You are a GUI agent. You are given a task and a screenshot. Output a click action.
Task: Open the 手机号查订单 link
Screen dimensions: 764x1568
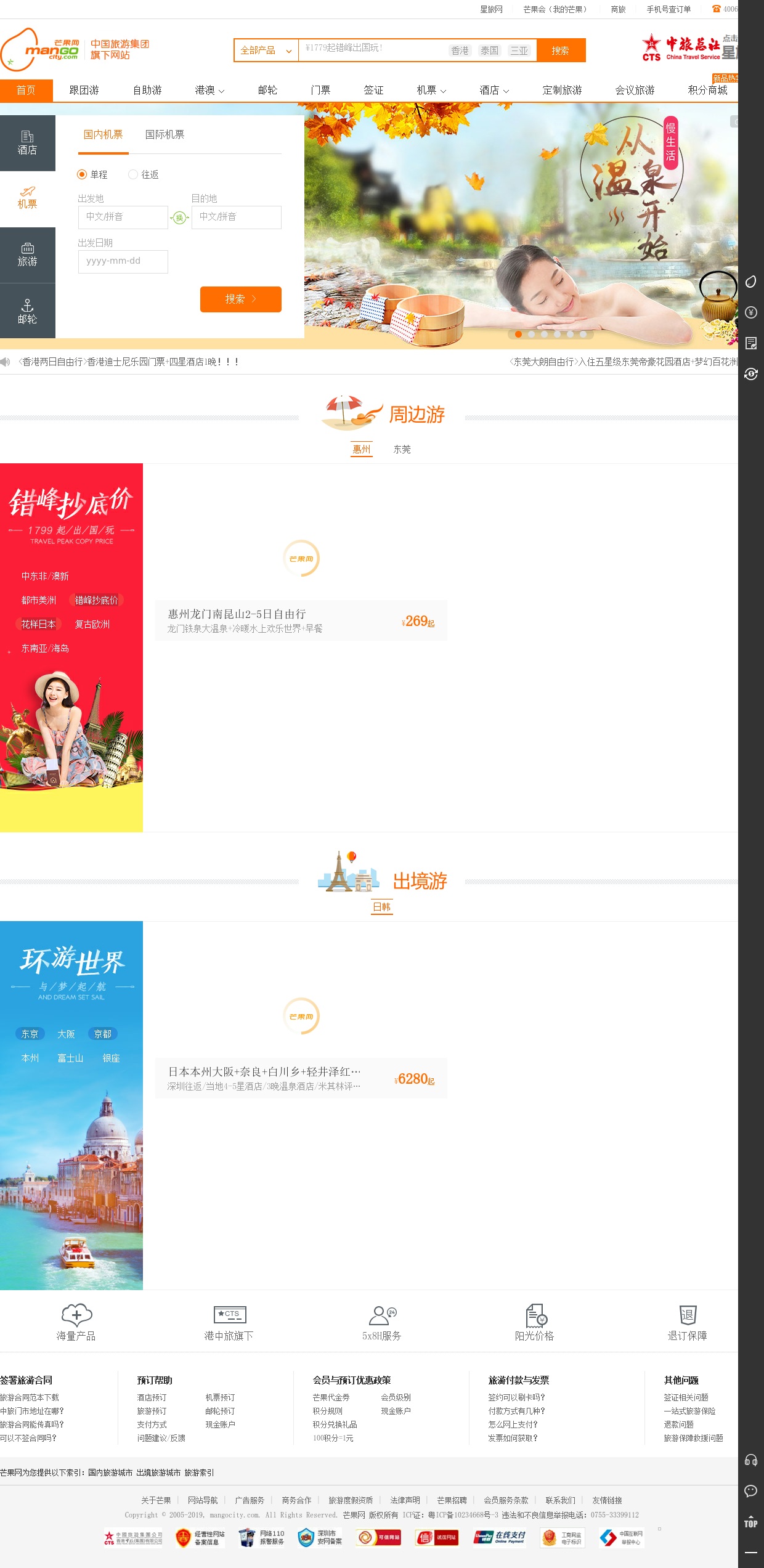click(x=668, y=9)
